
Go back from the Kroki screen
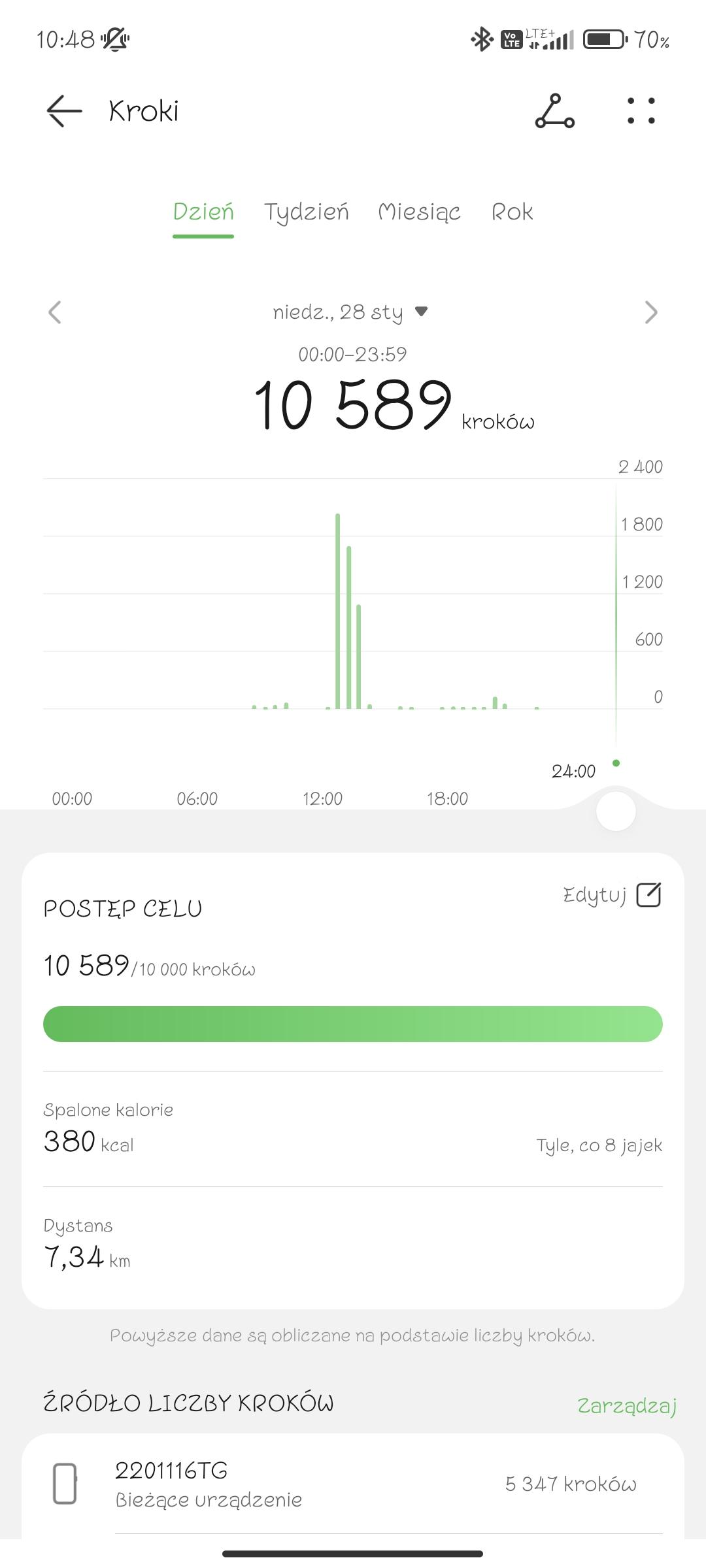[x=64, y=111]
